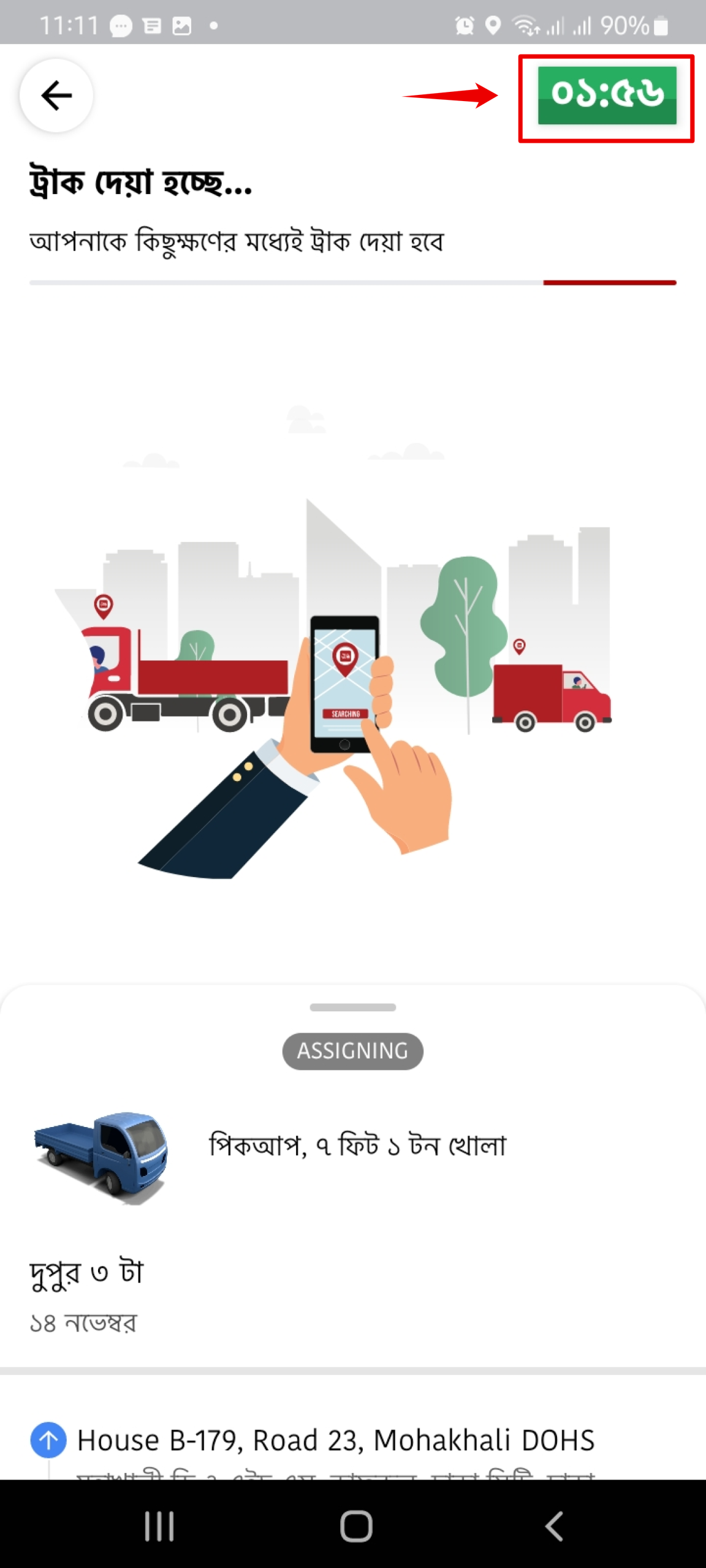Go back using the arrow button
The image size is (706, 1568).
[x=56, y=96]
